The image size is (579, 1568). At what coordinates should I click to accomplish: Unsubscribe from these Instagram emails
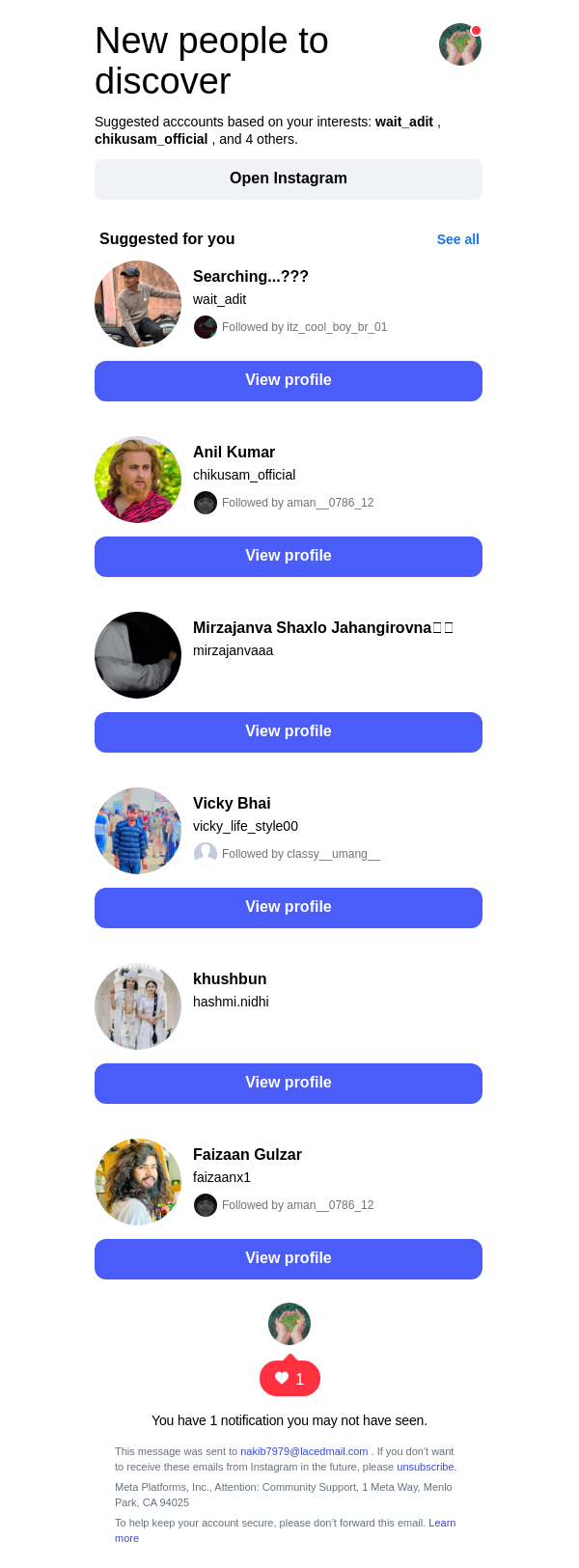(425, 1467)
